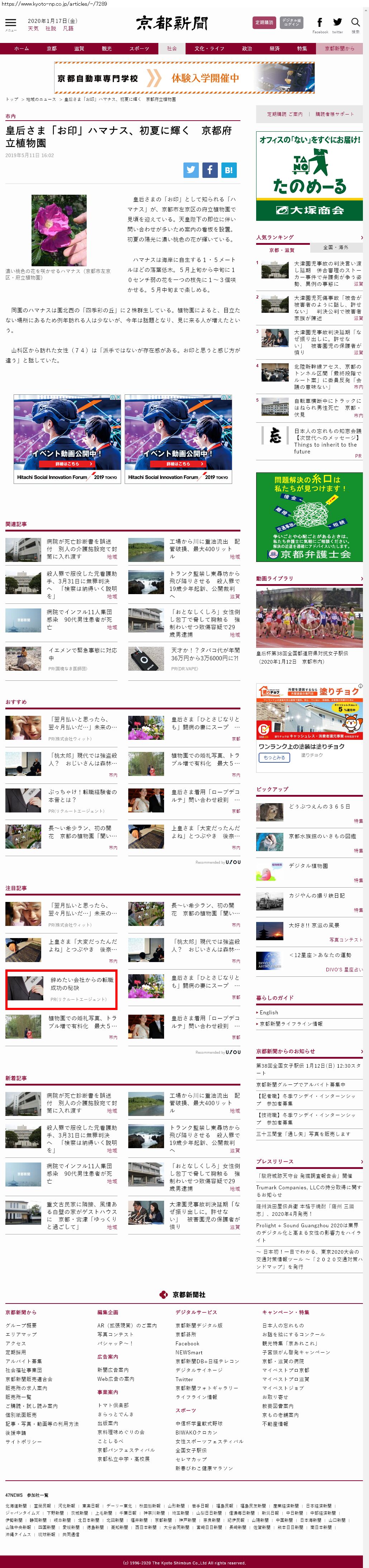Tap the 定期購読 subscription button
This screenshot has height=1568, width=369.
(x=264, y=23)
